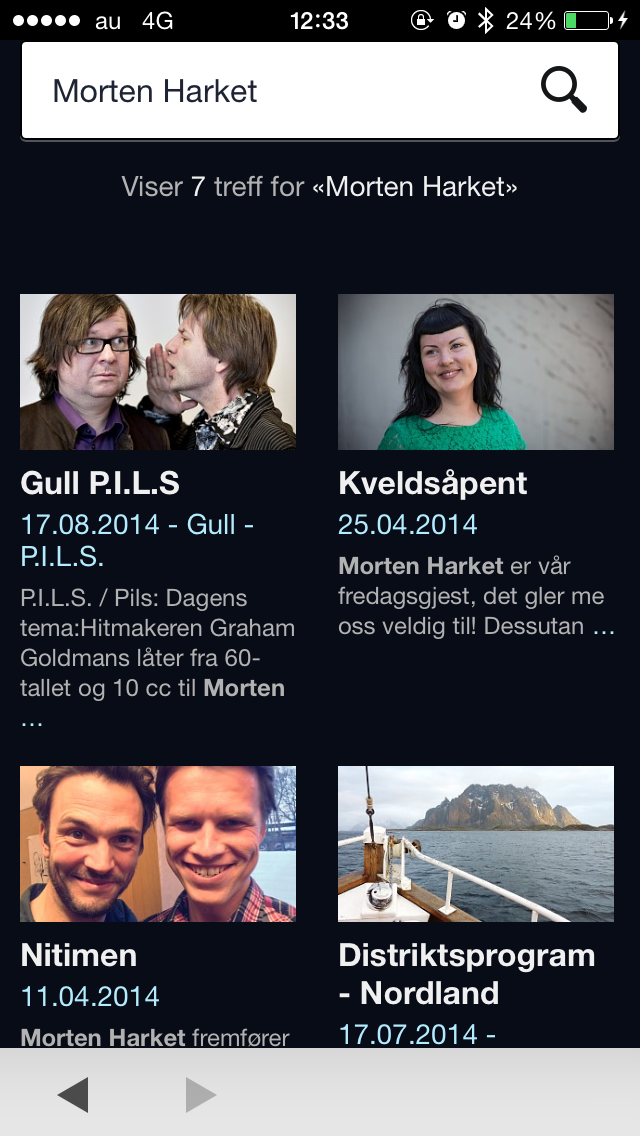Open the Kveldsåpent result
Screen dimensions: 640x1136
[432, 483]
